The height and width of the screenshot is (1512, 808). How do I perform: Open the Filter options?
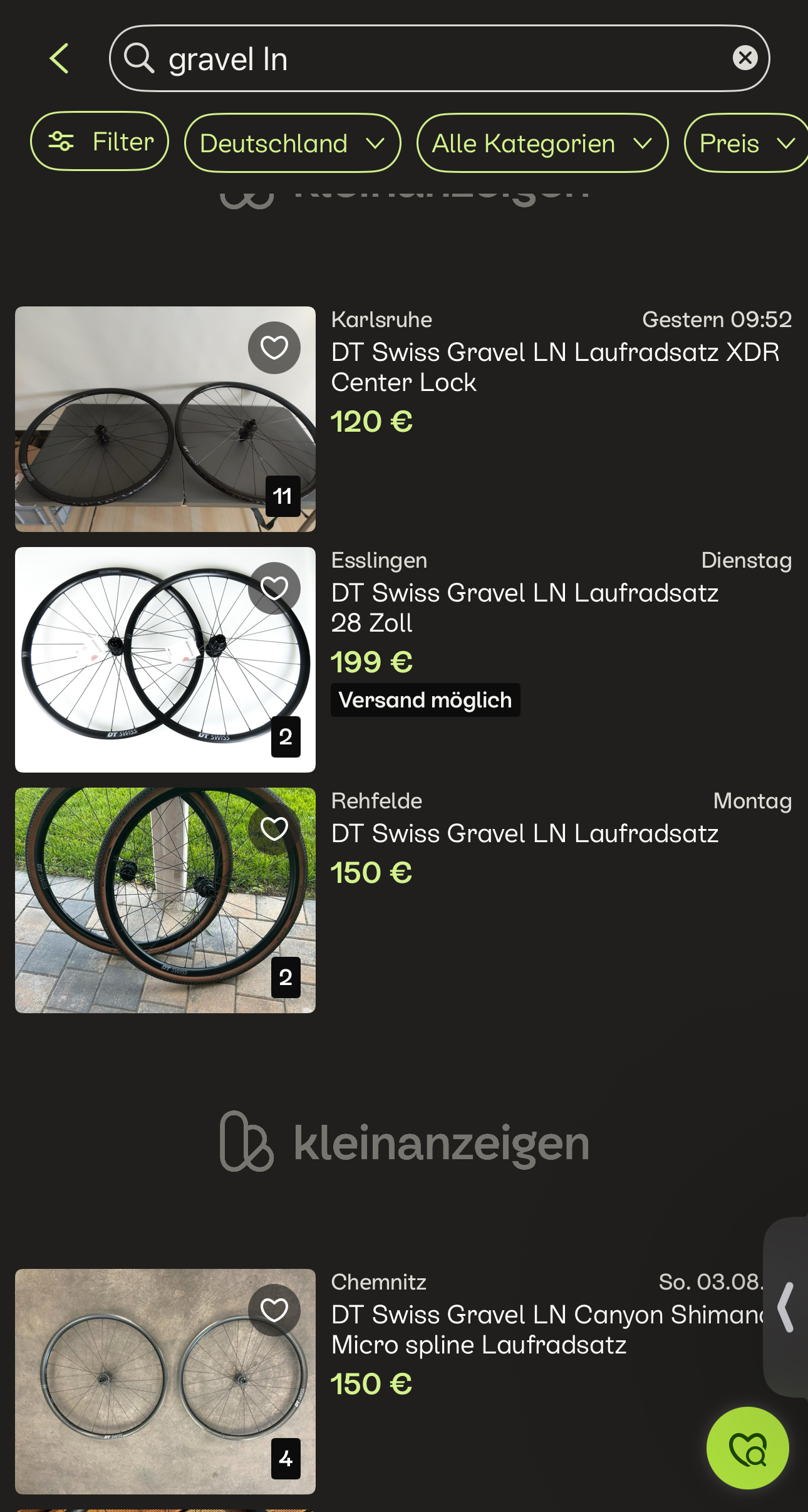100,142
